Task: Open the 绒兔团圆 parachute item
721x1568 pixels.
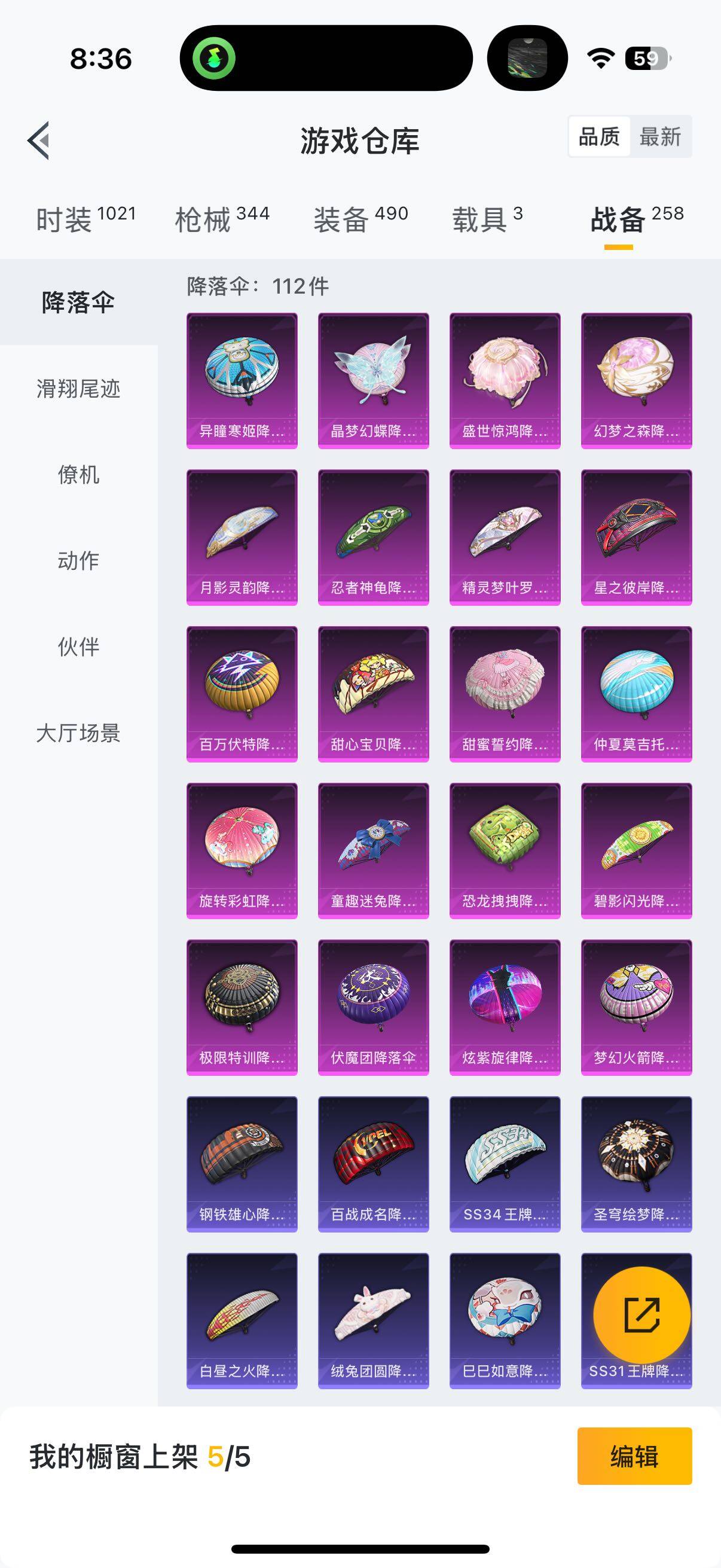Action: coord(374,1321)
